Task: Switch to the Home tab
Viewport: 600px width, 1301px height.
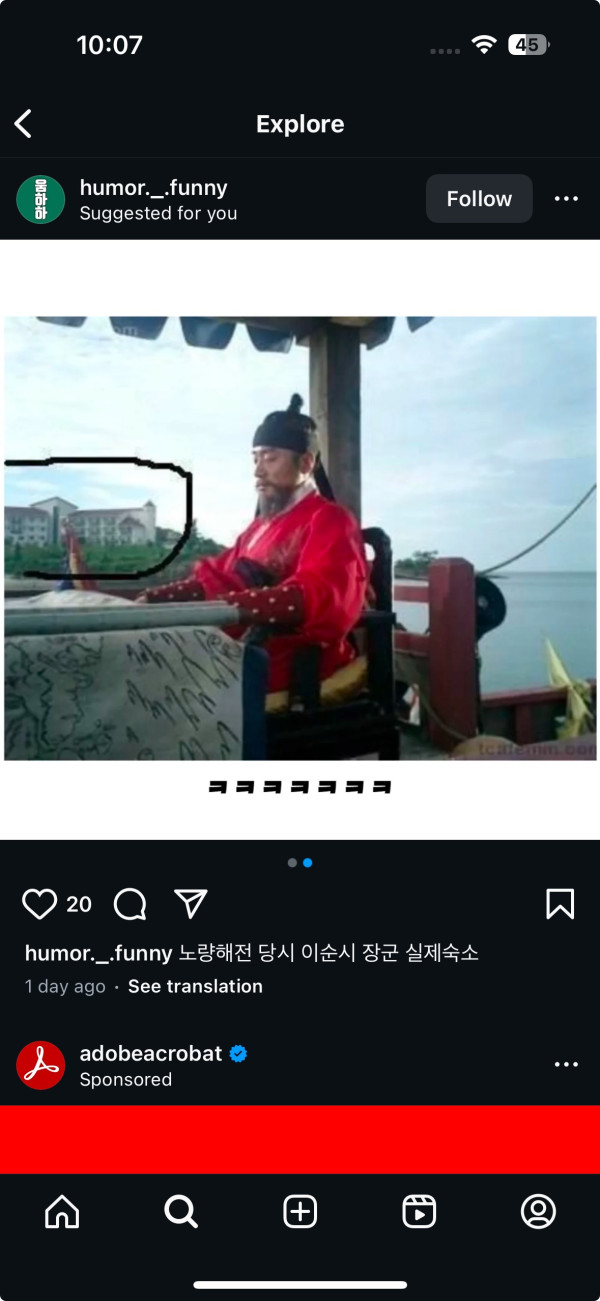Action: (62, 1212)
